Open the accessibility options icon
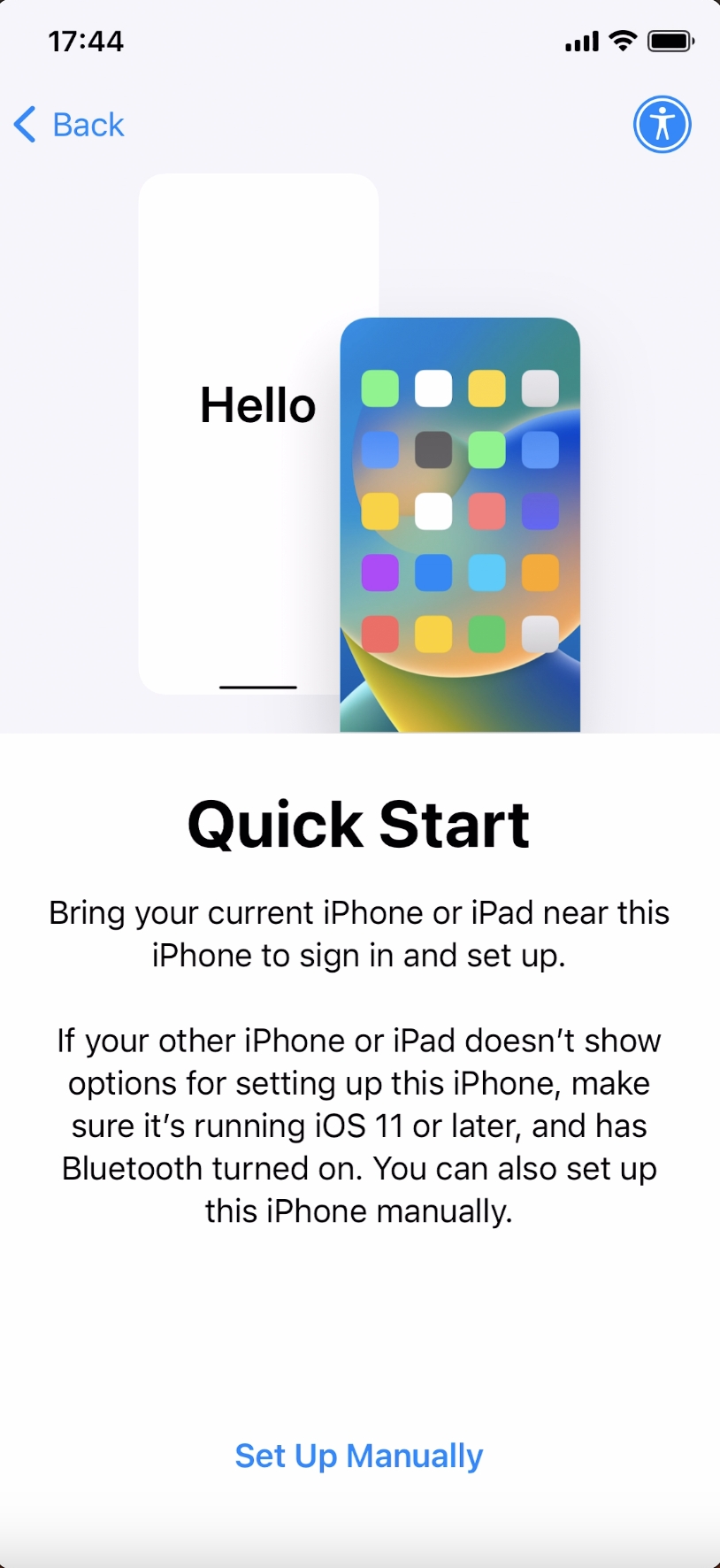Image resolution: width=720 pixels, height=1568 pixels. (x=662, y=125)
